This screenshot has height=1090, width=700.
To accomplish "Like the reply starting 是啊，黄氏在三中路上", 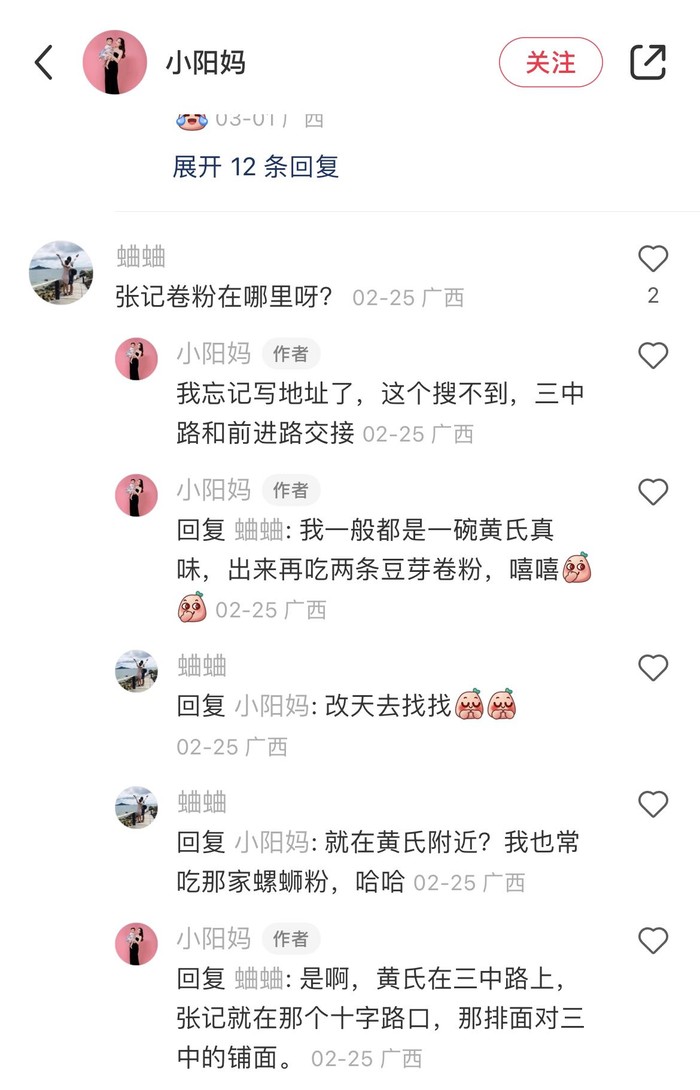I will [653, 940].
